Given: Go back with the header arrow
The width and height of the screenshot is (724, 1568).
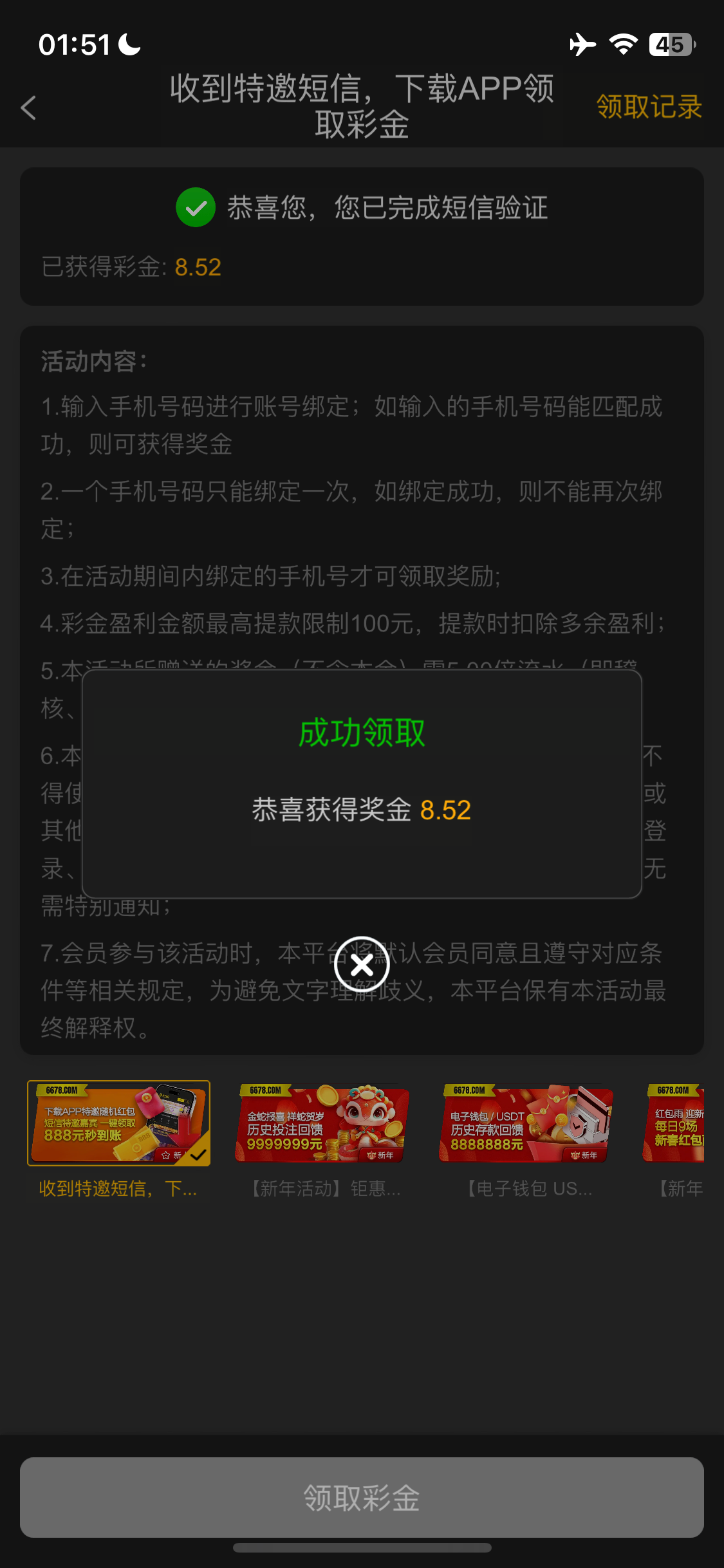Looking at the screenshot, I should pos(28,107).
